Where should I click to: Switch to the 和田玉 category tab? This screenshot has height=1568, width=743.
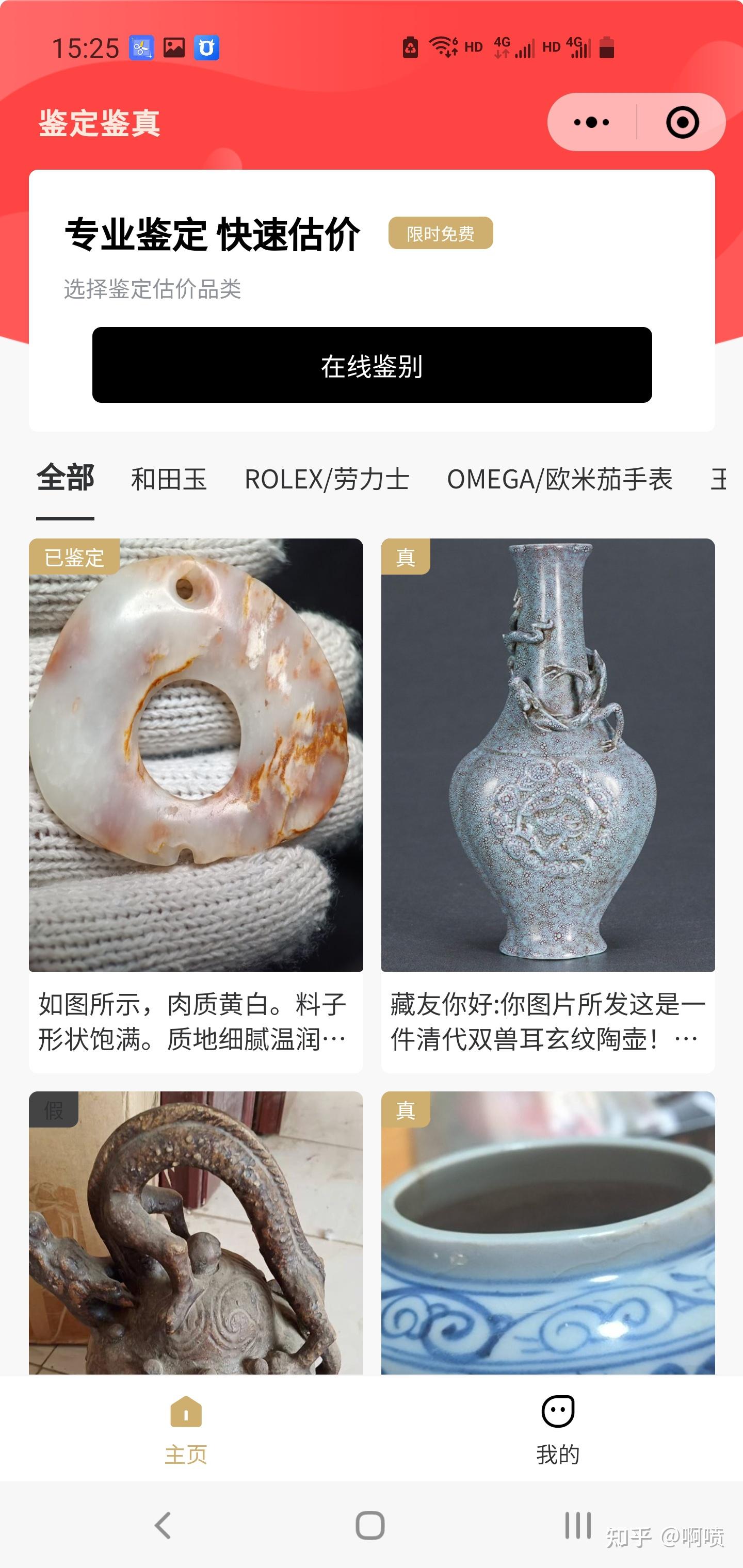click(x=169, y=480)
